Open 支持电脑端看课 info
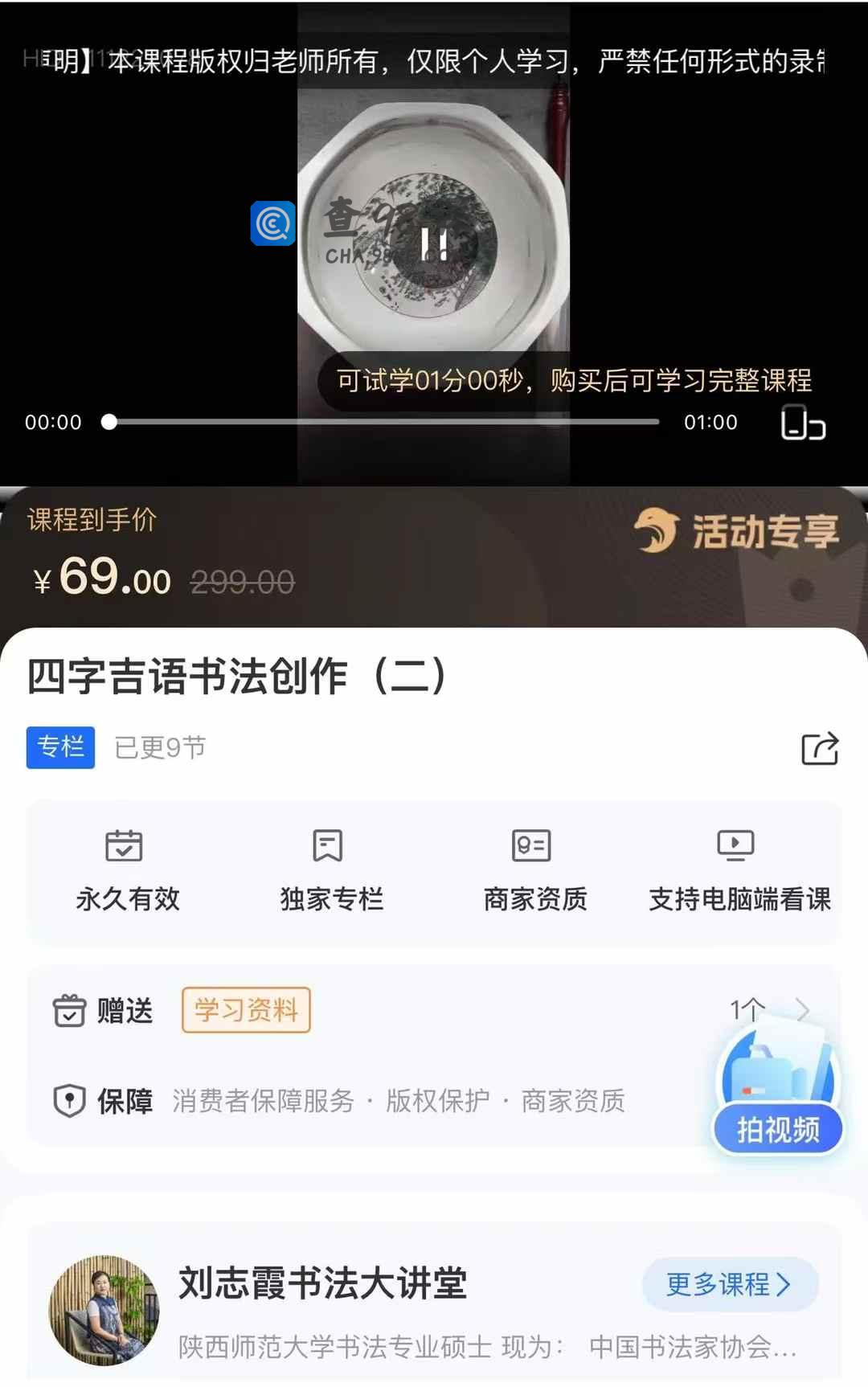 point(739,871)
